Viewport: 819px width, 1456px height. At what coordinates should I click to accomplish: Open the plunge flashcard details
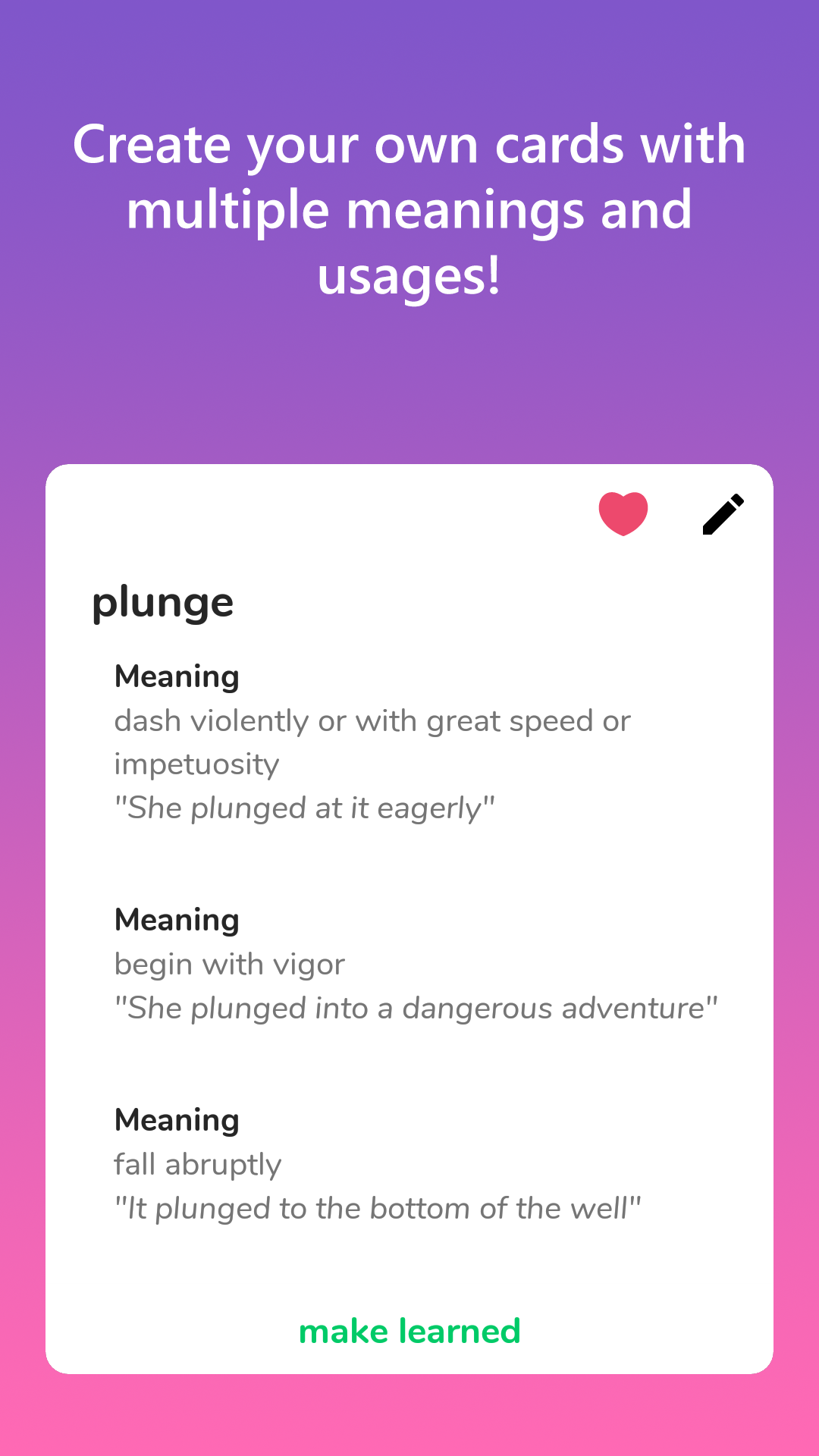(x=409, y=910)
